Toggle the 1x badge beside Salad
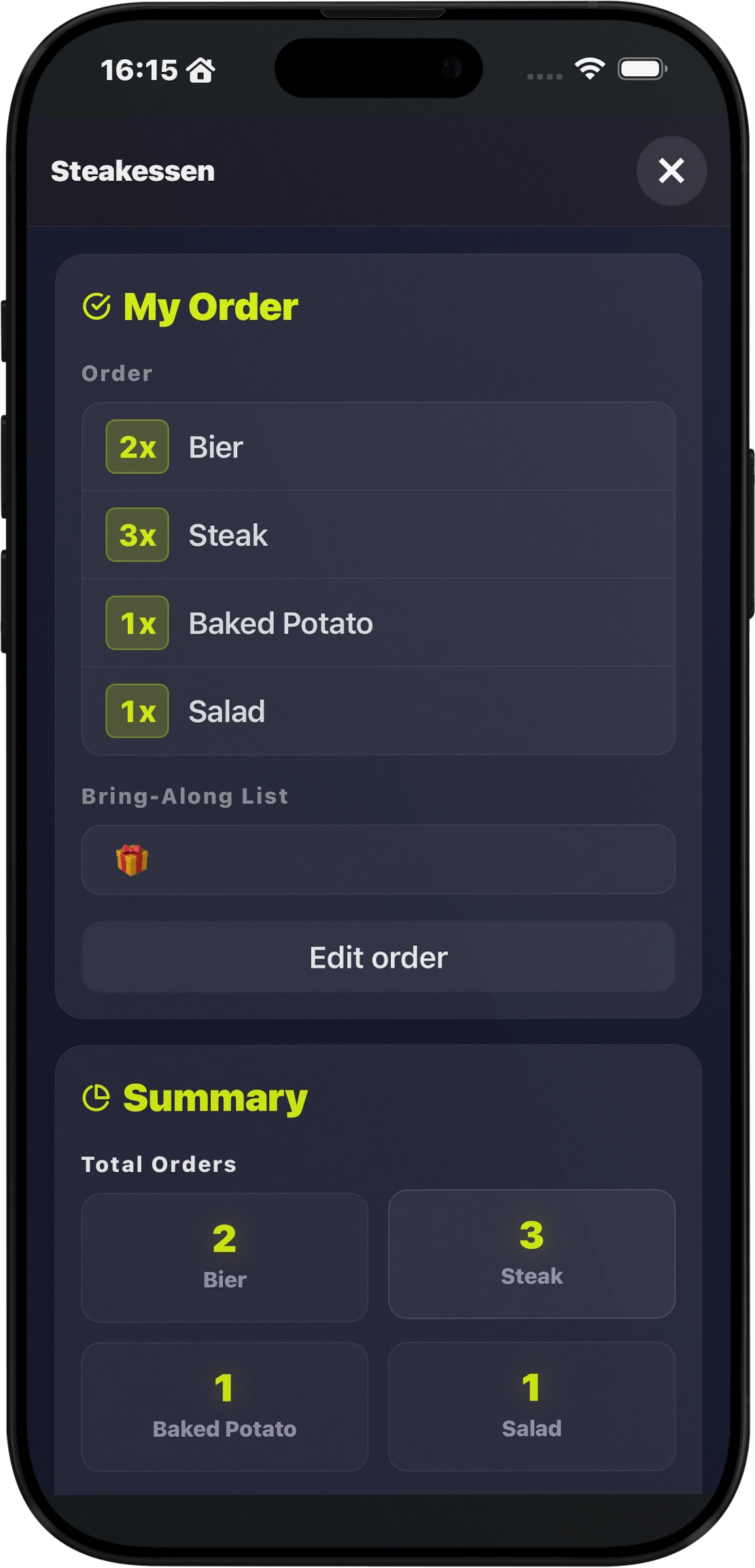 (137, 711)
